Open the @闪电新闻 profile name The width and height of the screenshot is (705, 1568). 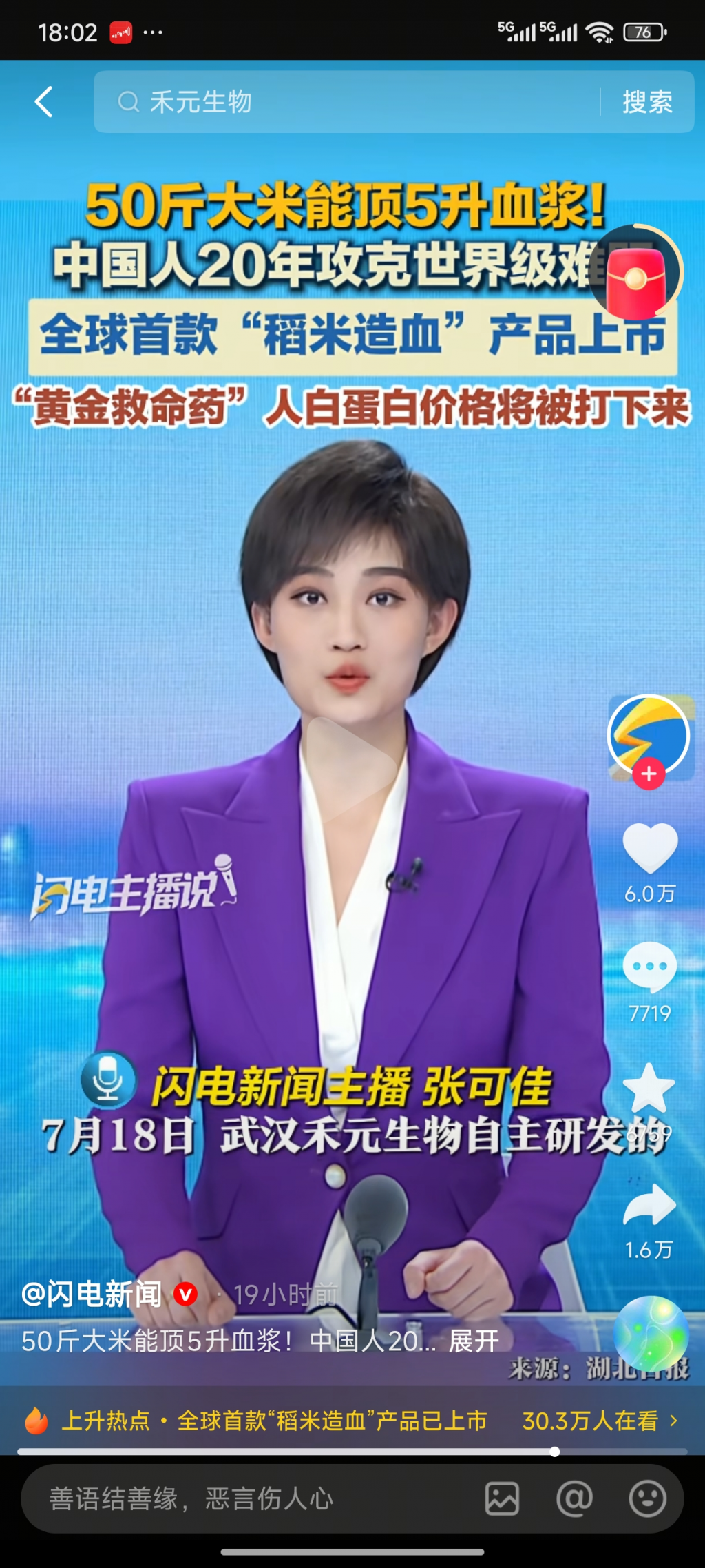pyautogui.click(x=92, y=1294)
